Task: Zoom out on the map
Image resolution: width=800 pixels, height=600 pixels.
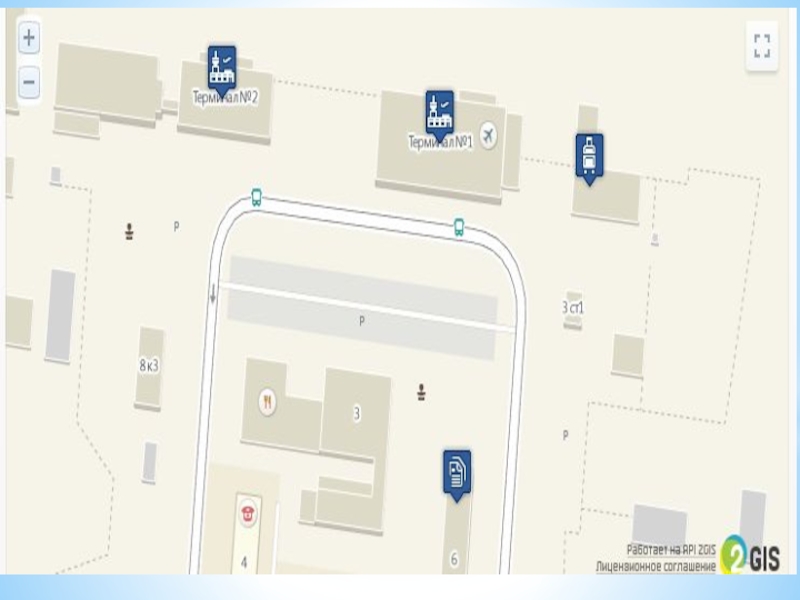Action: (x=29, y=82)
